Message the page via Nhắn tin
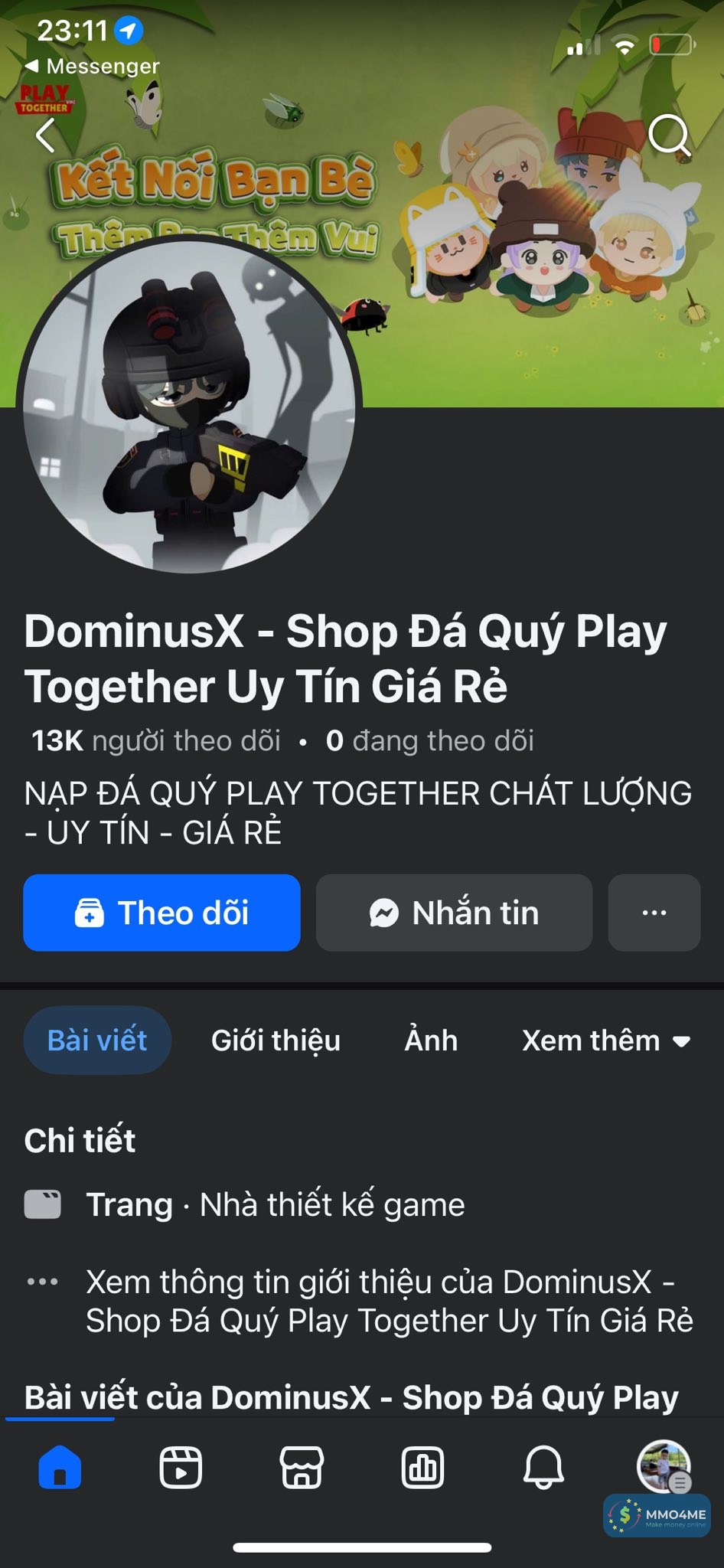Viewport: 724px width, 1568px height. (454, 913)
